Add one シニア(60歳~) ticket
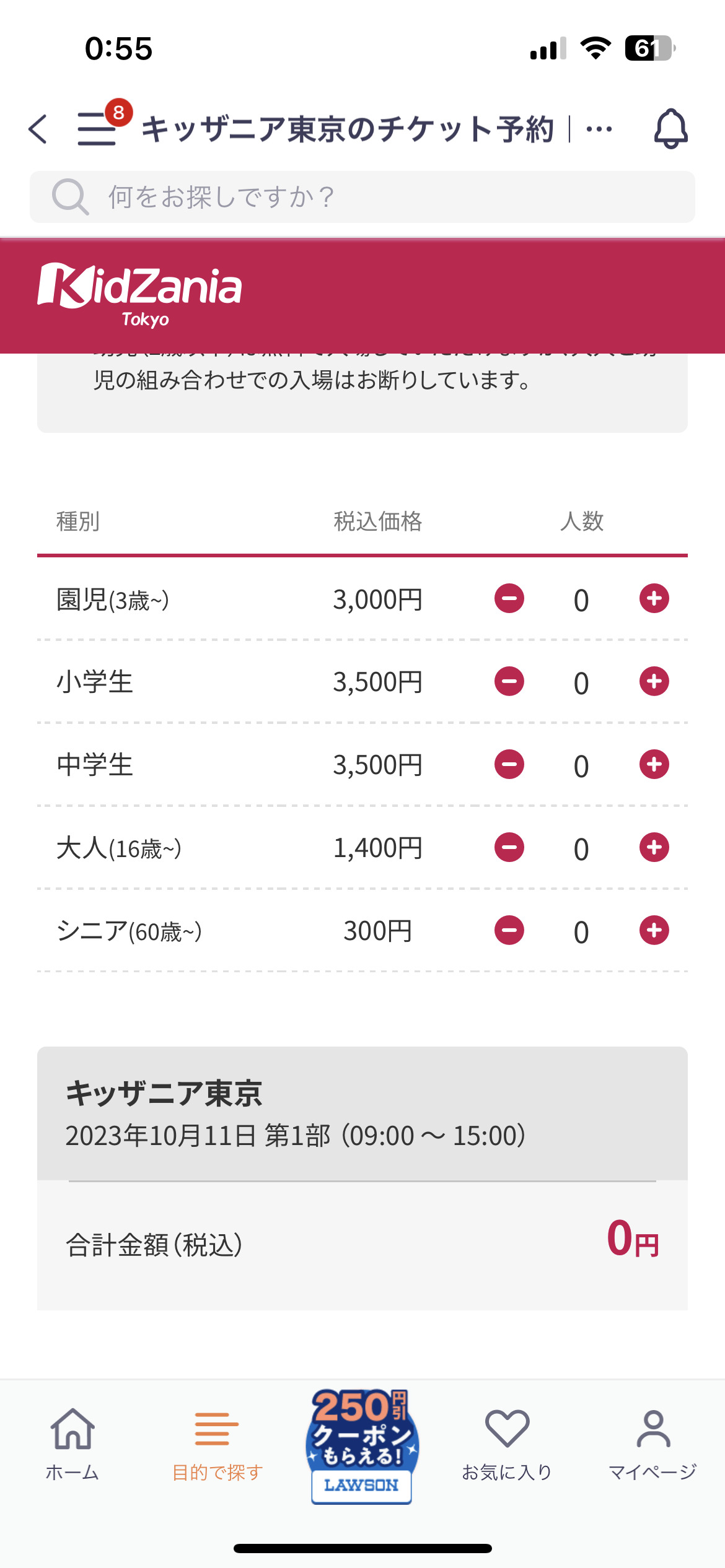 click(x=654, y=930)
